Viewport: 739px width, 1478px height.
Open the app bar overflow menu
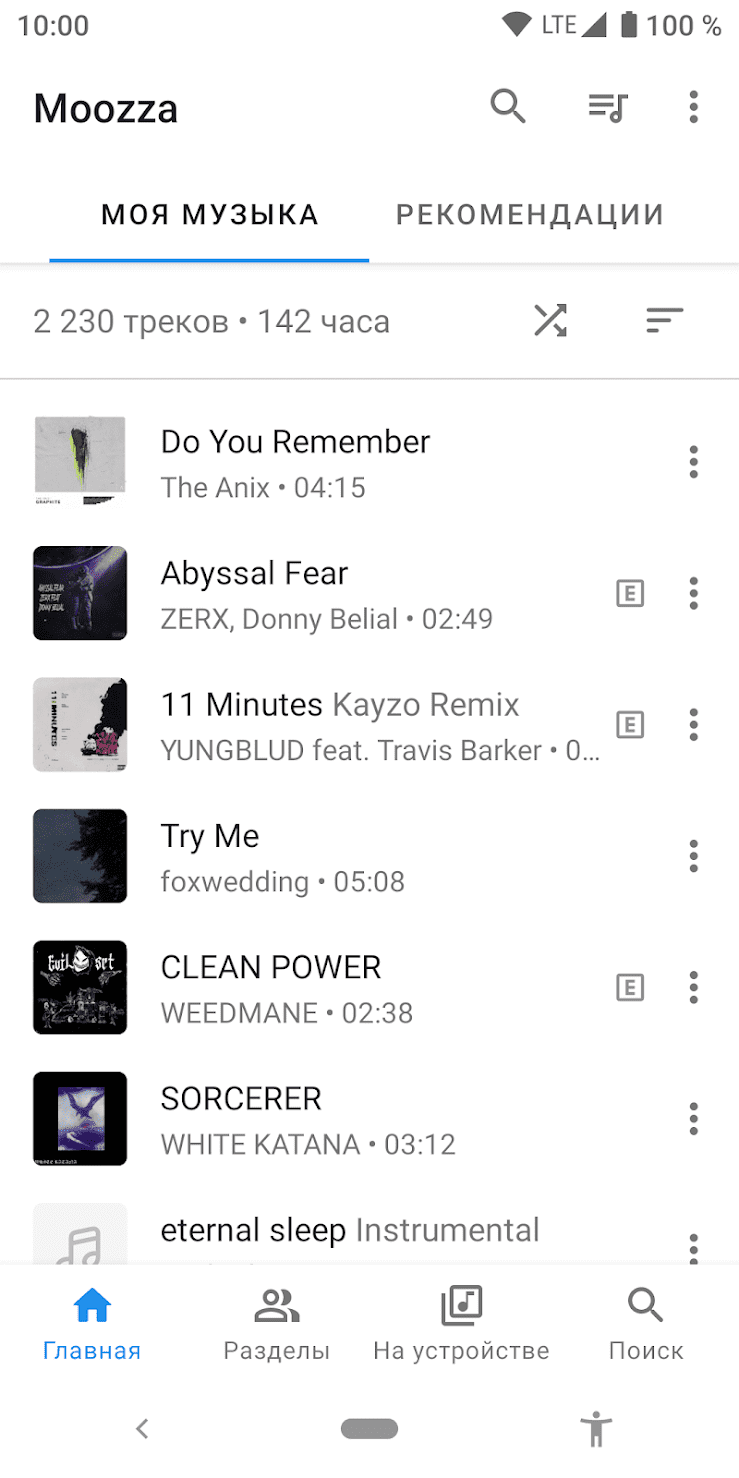point(693,106)
